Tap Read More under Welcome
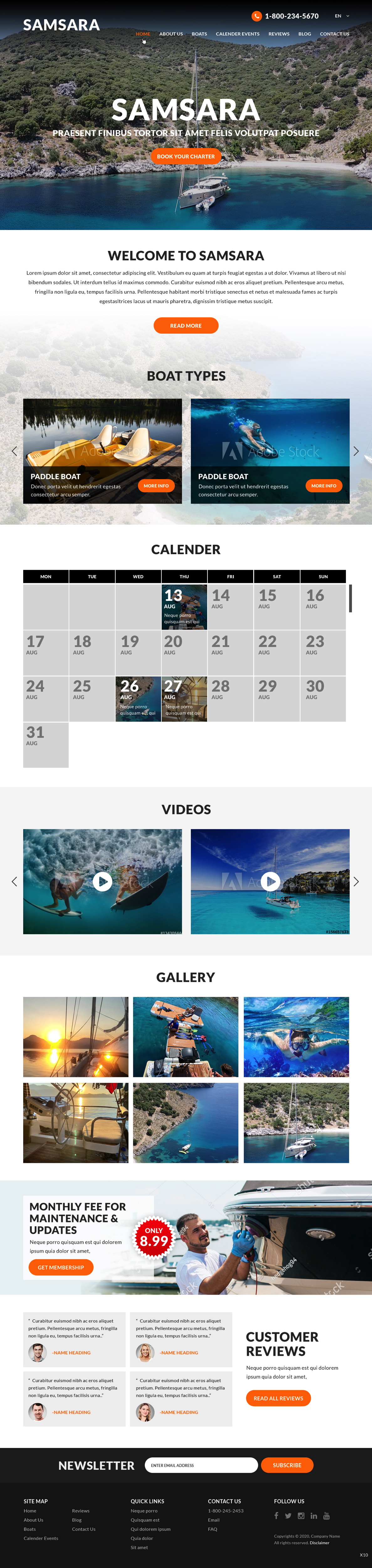Viewport: 372px width, 1568px height. click(x=186, y=326)
